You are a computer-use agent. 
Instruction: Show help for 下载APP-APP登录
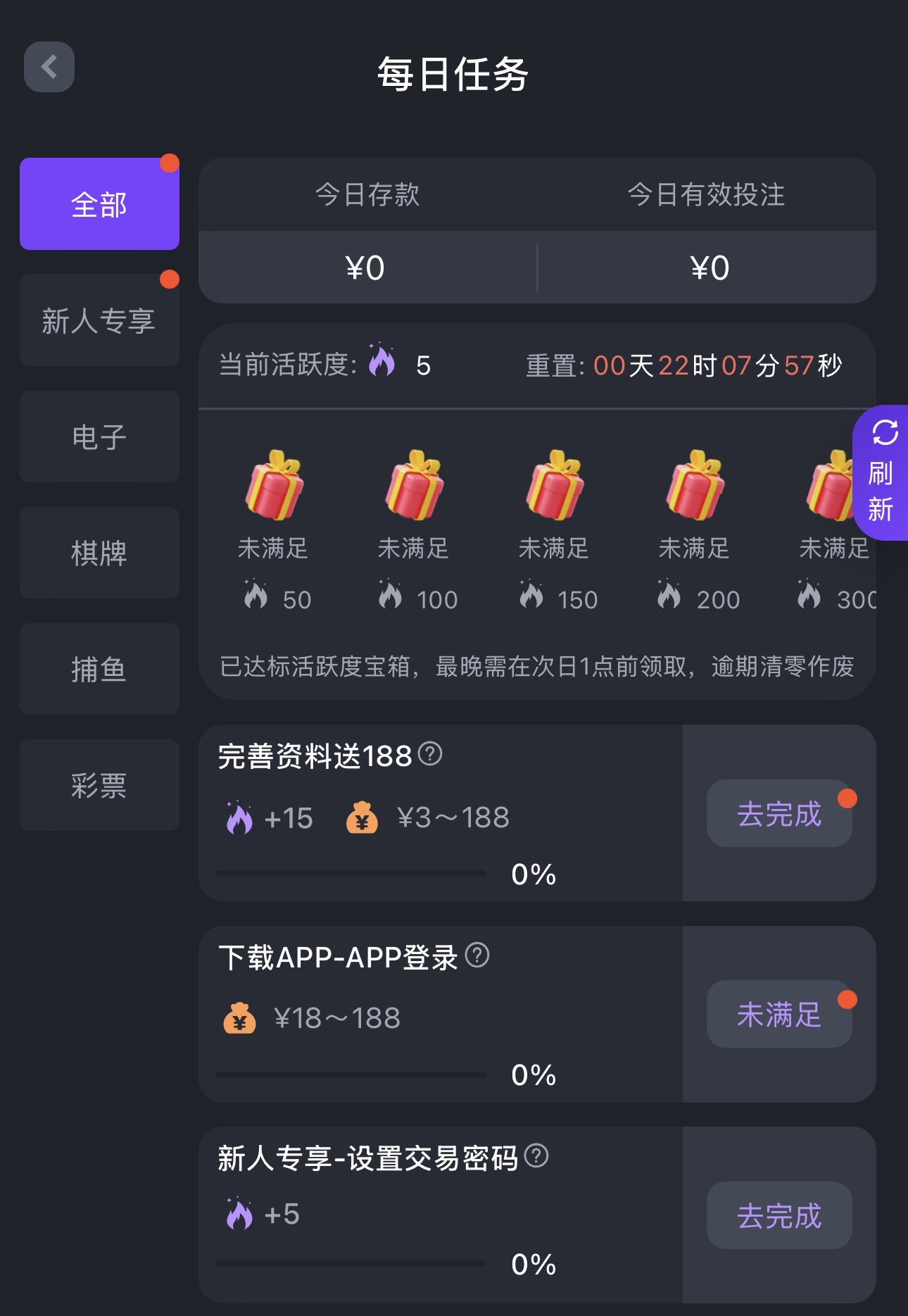point(477,955)
